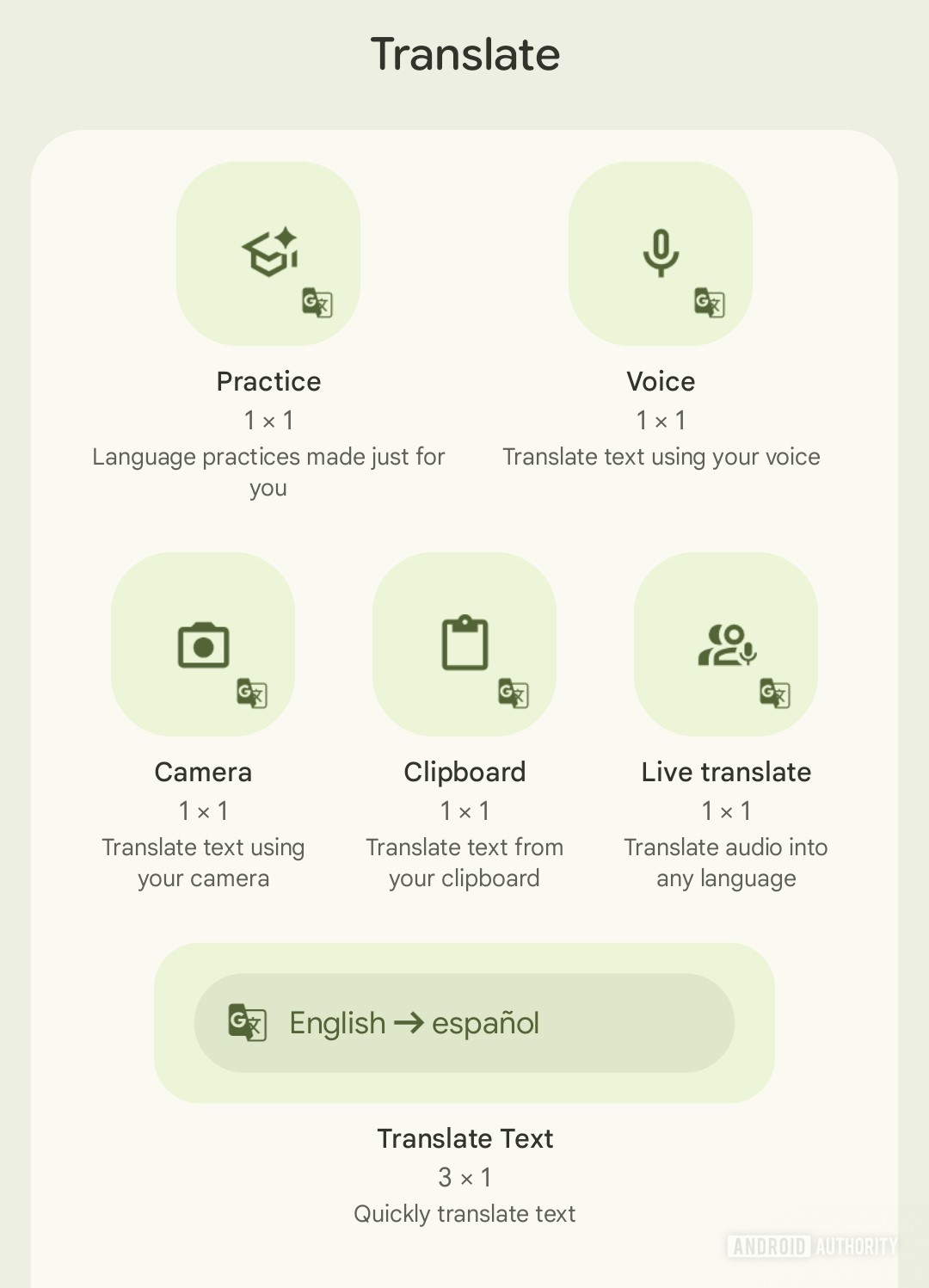Tap the Translate header title

[464, 53]
